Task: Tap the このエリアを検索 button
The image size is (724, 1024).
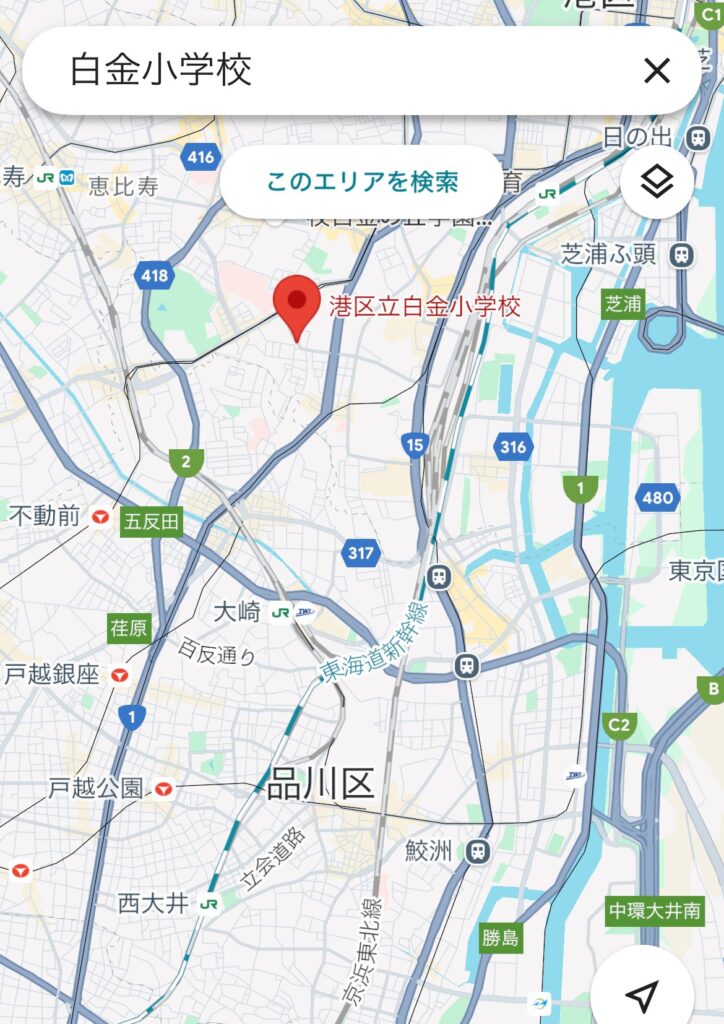Action: [x=361, y=182]
